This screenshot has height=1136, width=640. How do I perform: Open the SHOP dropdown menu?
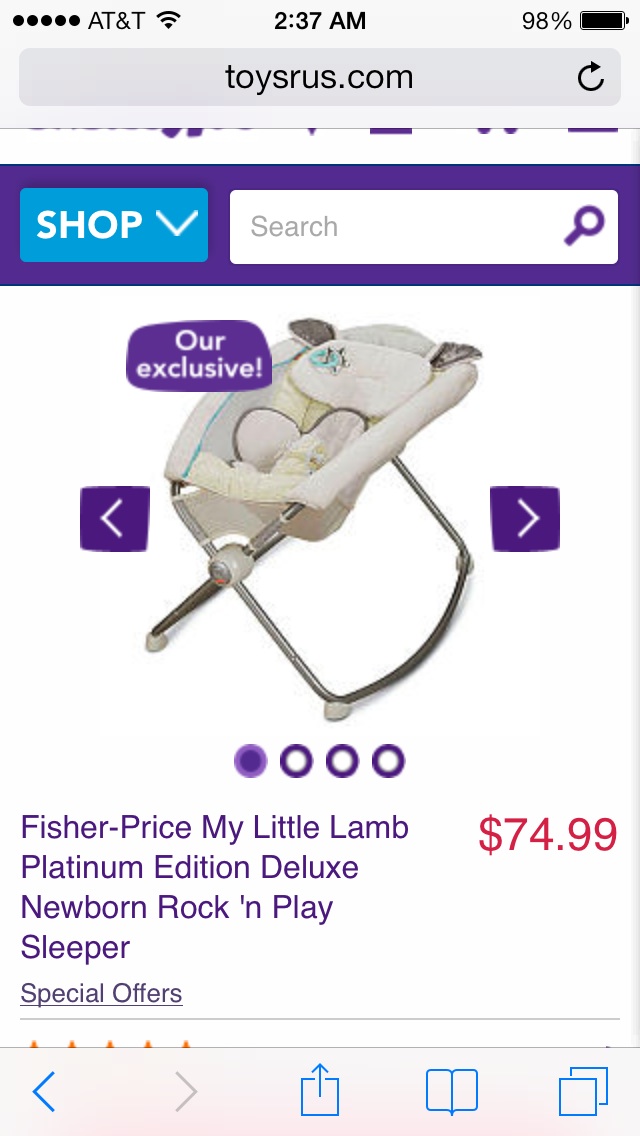(x=113, y=225)
